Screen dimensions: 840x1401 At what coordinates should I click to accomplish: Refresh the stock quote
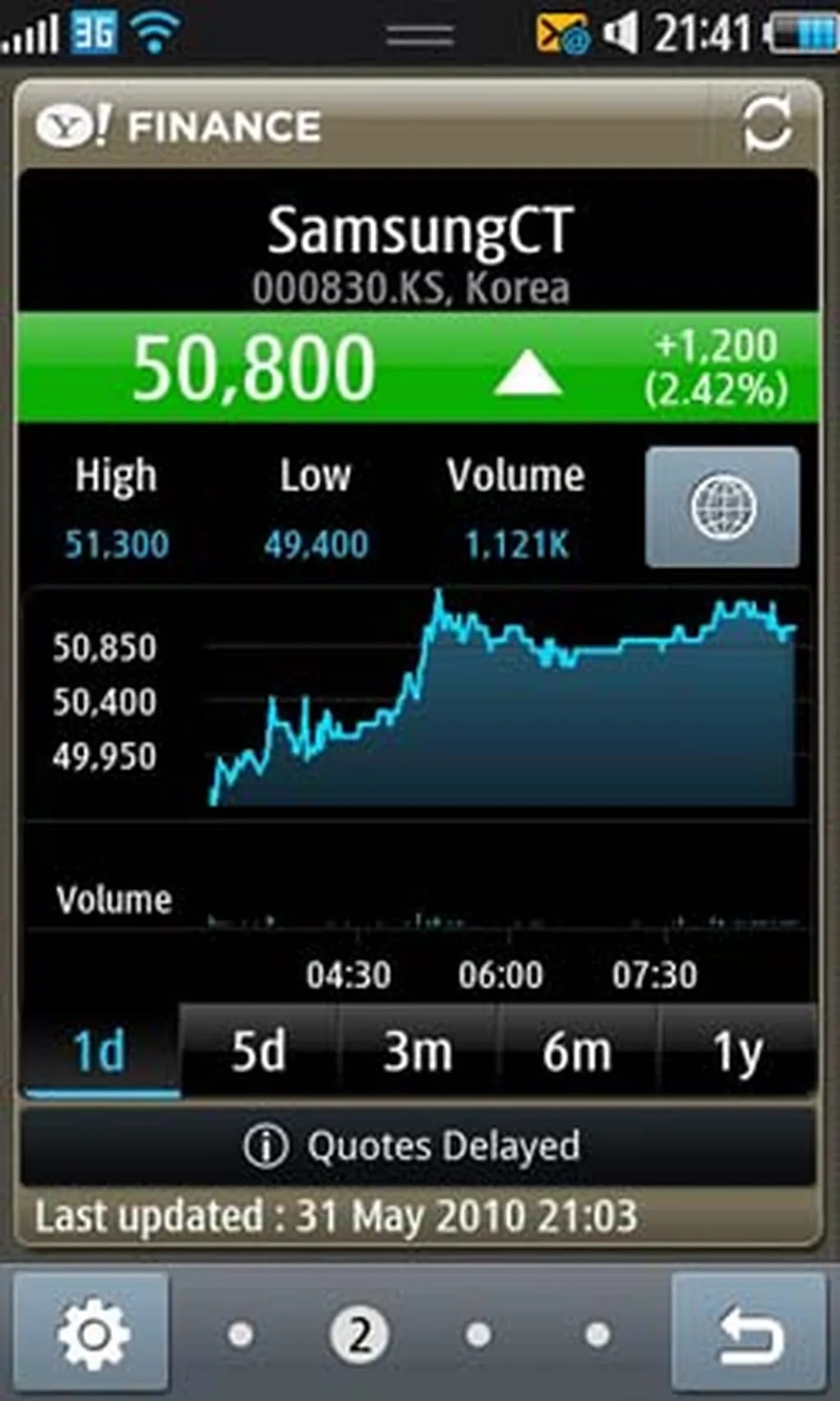coord(767,125)
